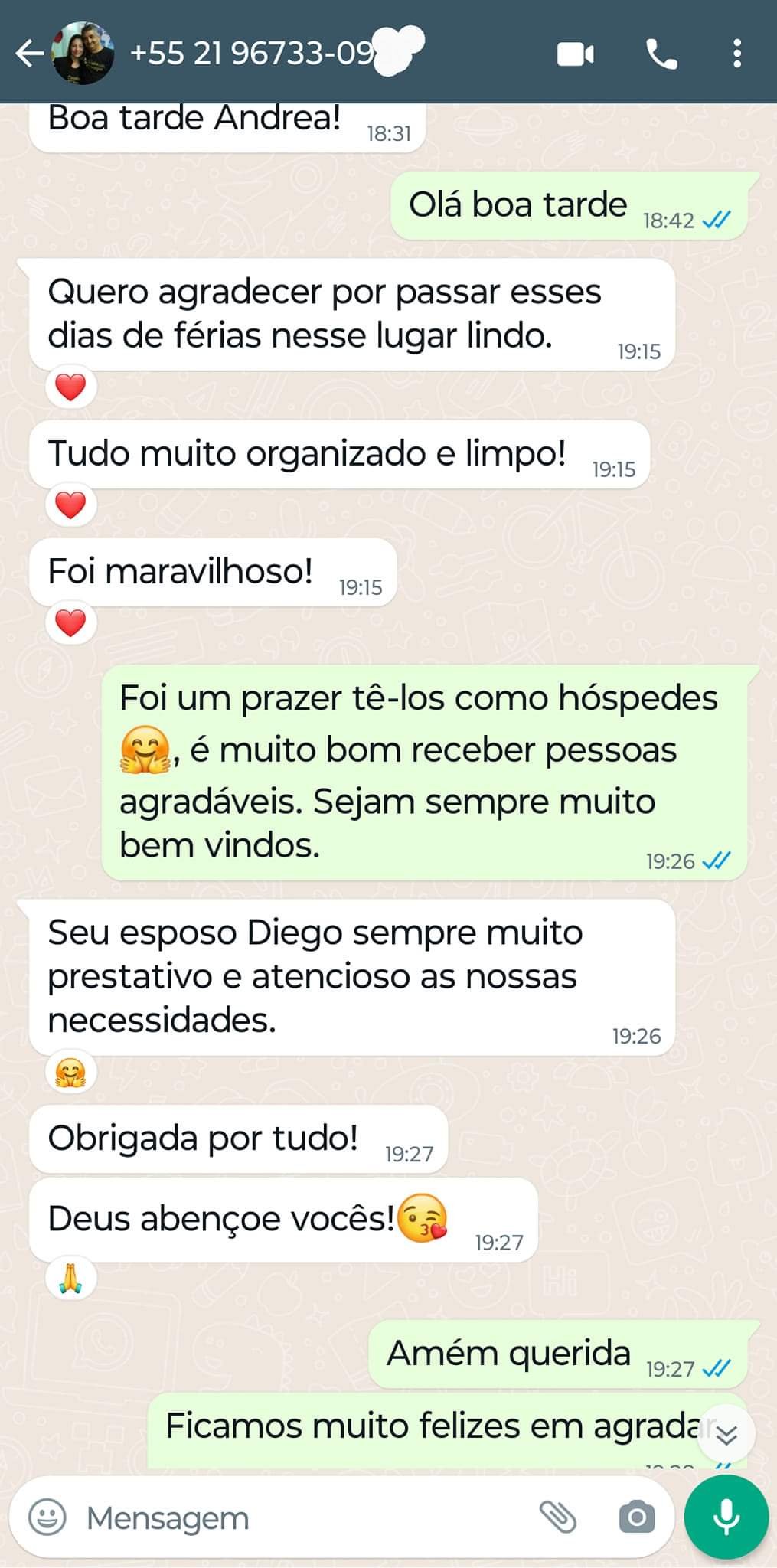Viewport: 777px width, 1568px height.
Task: Open the camera to send photo
Action: [637, 1517]
